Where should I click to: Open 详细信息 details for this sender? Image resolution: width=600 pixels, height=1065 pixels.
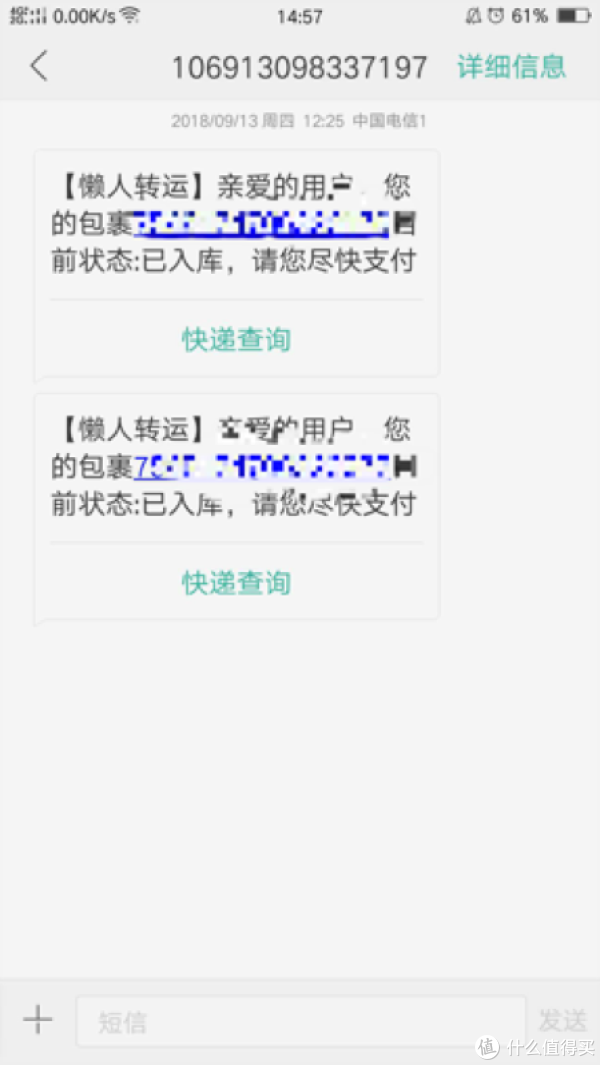coord(511,67)
